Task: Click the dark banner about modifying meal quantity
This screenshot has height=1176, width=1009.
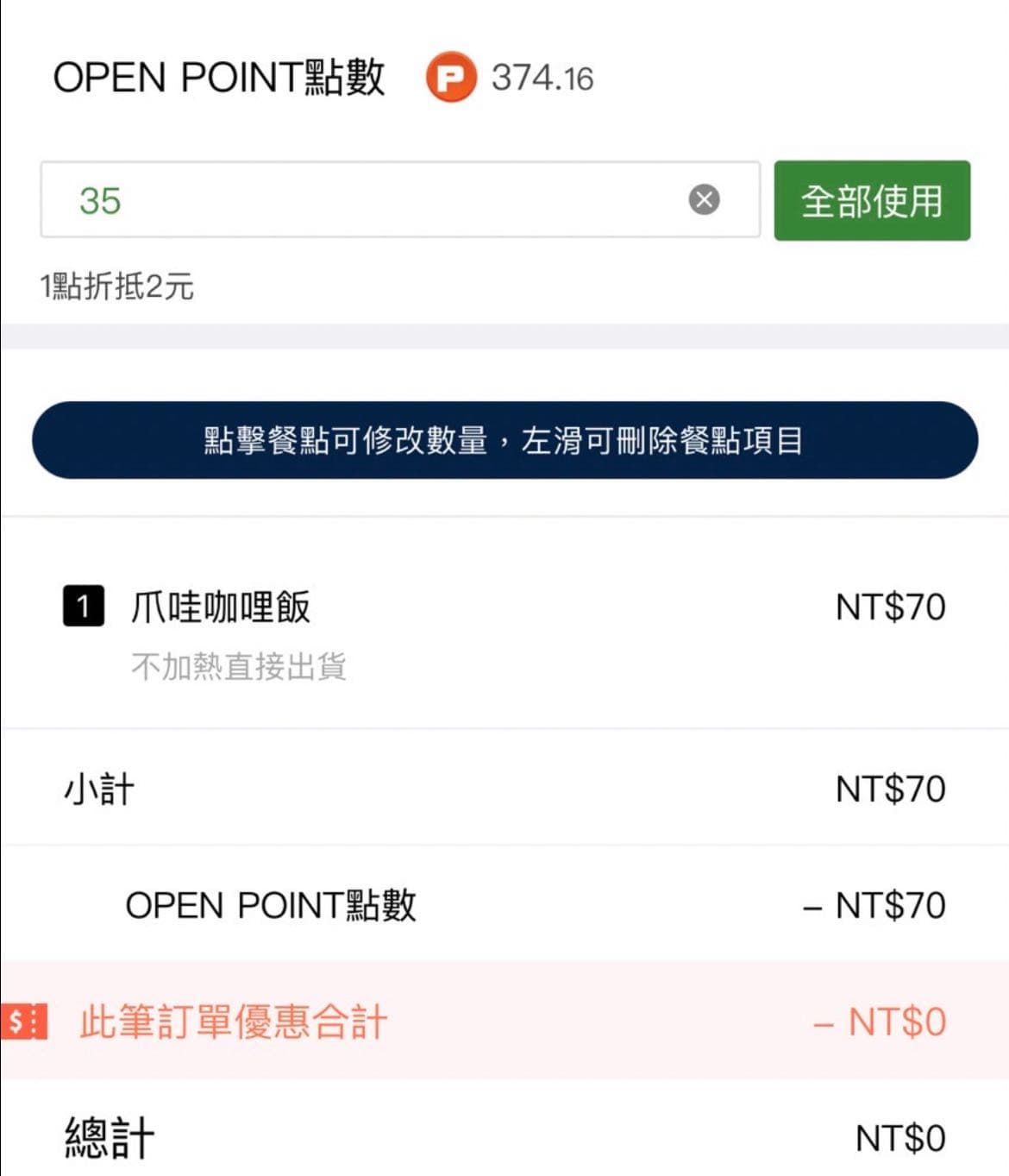Action: [504, 441]
